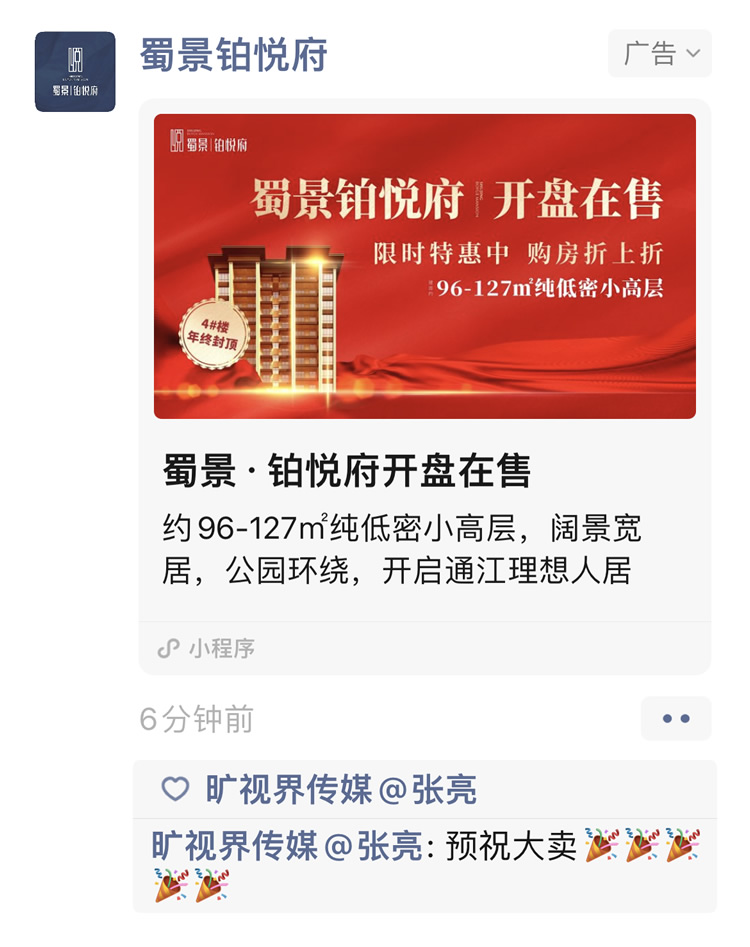The image size is (750, 947).
Task: Open the 蜀景铂悦府 account name link
Action: tap(234, 54)
